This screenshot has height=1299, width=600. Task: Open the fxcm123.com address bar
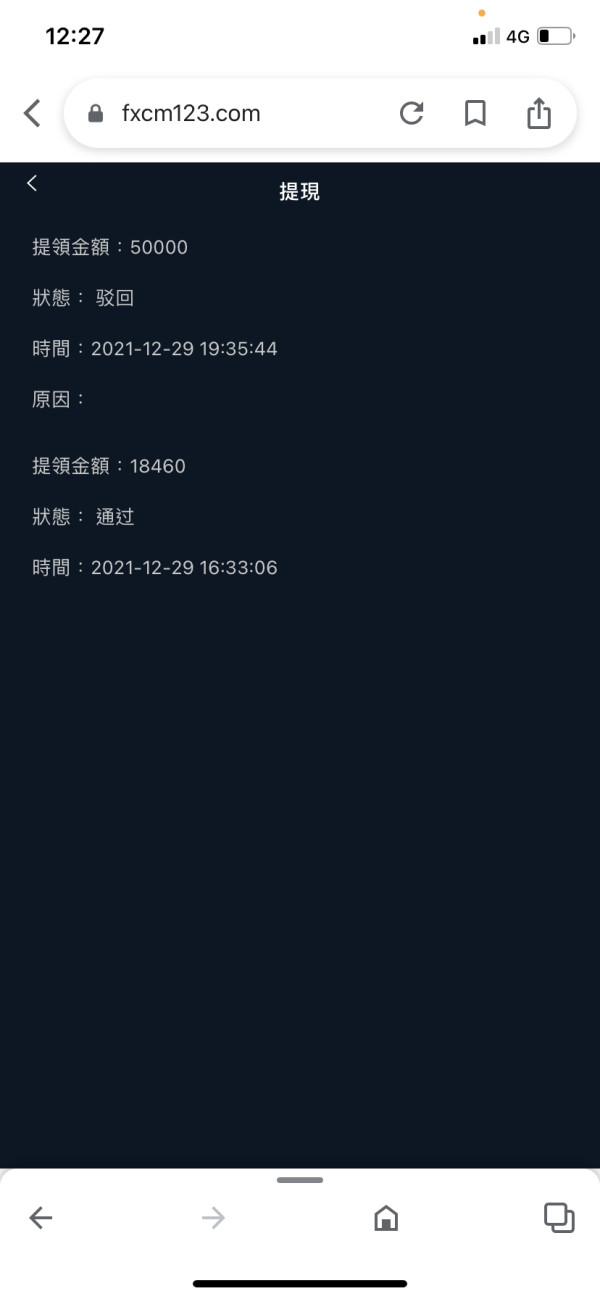pos(230,114)
